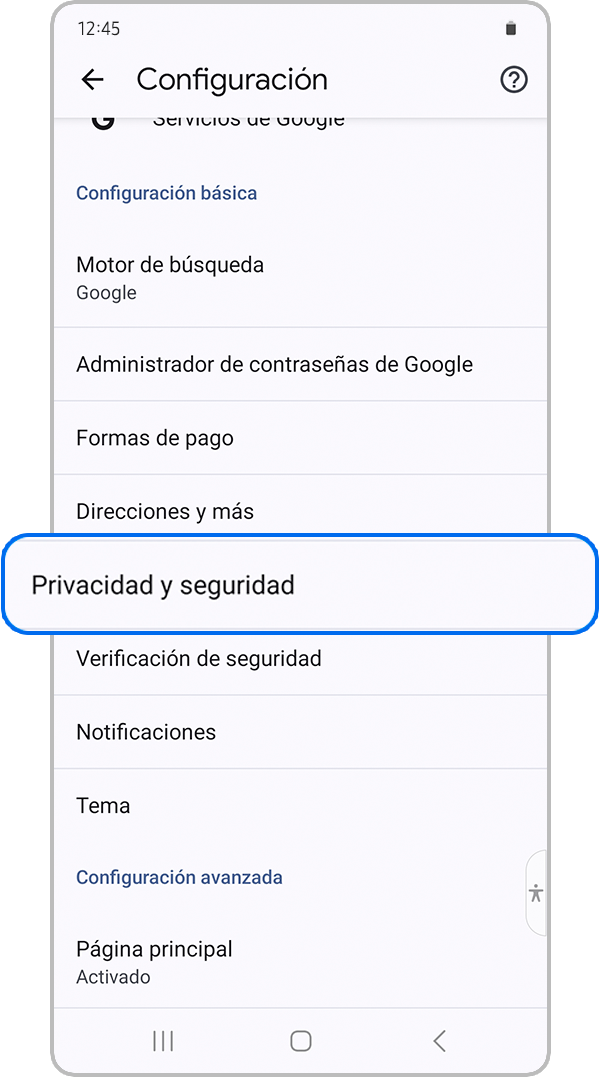Viewport: 600px width, 1077px height.
Task: Go back from Configuración
Action: click(x=92, y=80)
